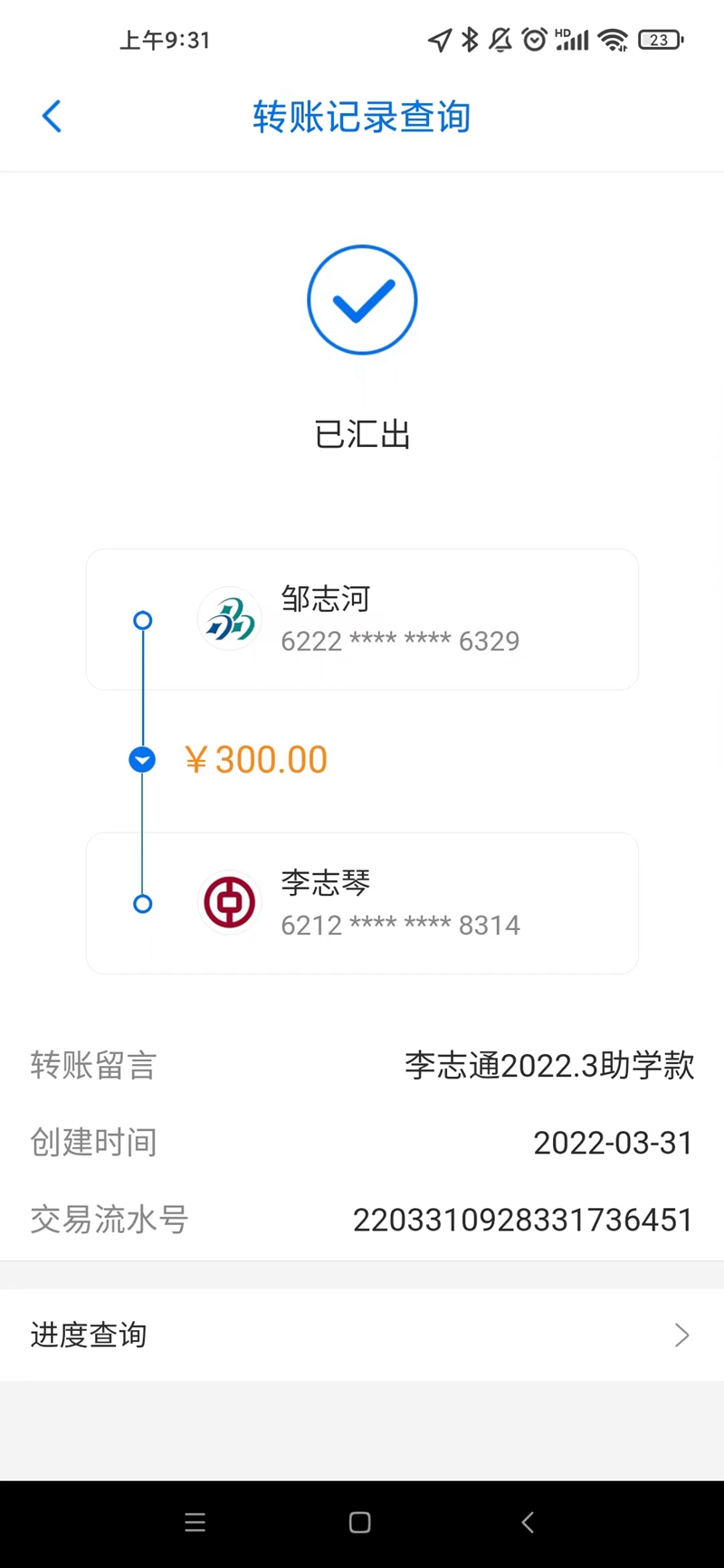Click the success checkmark icon
Image resolution: width=724 pixels, height=1568 pixels.
tap(362, 299)
